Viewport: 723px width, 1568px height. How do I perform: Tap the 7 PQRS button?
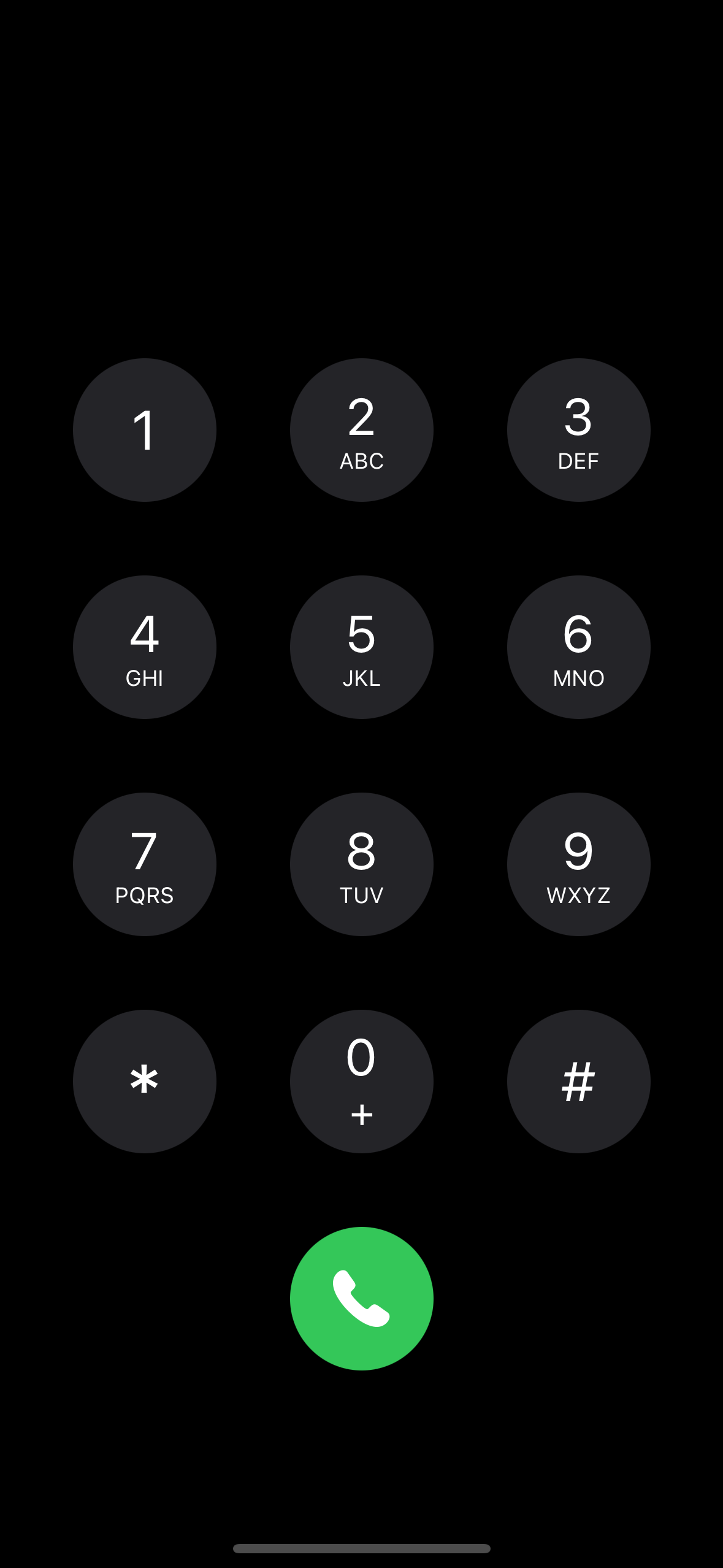point(145,864)
